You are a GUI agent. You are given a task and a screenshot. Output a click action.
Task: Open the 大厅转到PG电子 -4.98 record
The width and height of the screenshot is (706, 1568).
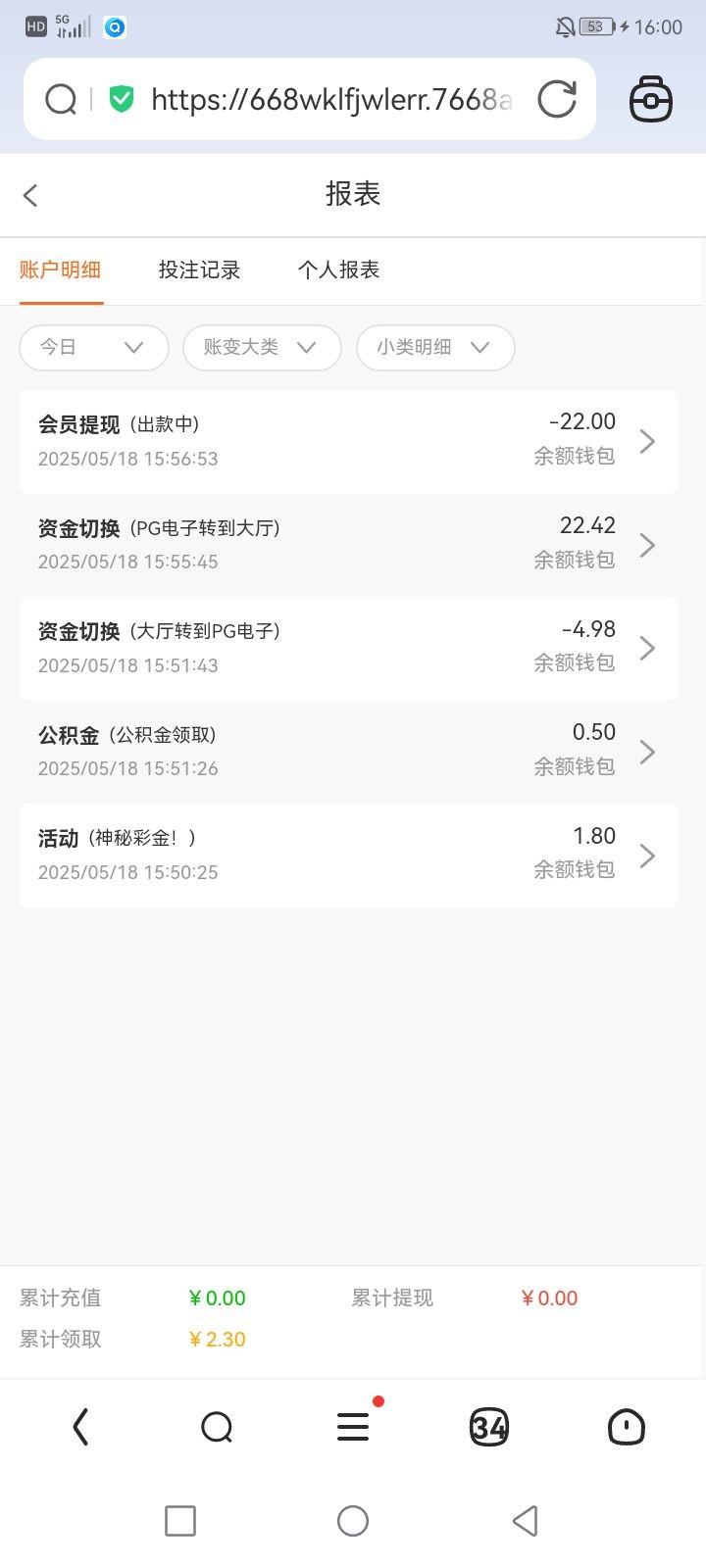[x=348, y=648]
